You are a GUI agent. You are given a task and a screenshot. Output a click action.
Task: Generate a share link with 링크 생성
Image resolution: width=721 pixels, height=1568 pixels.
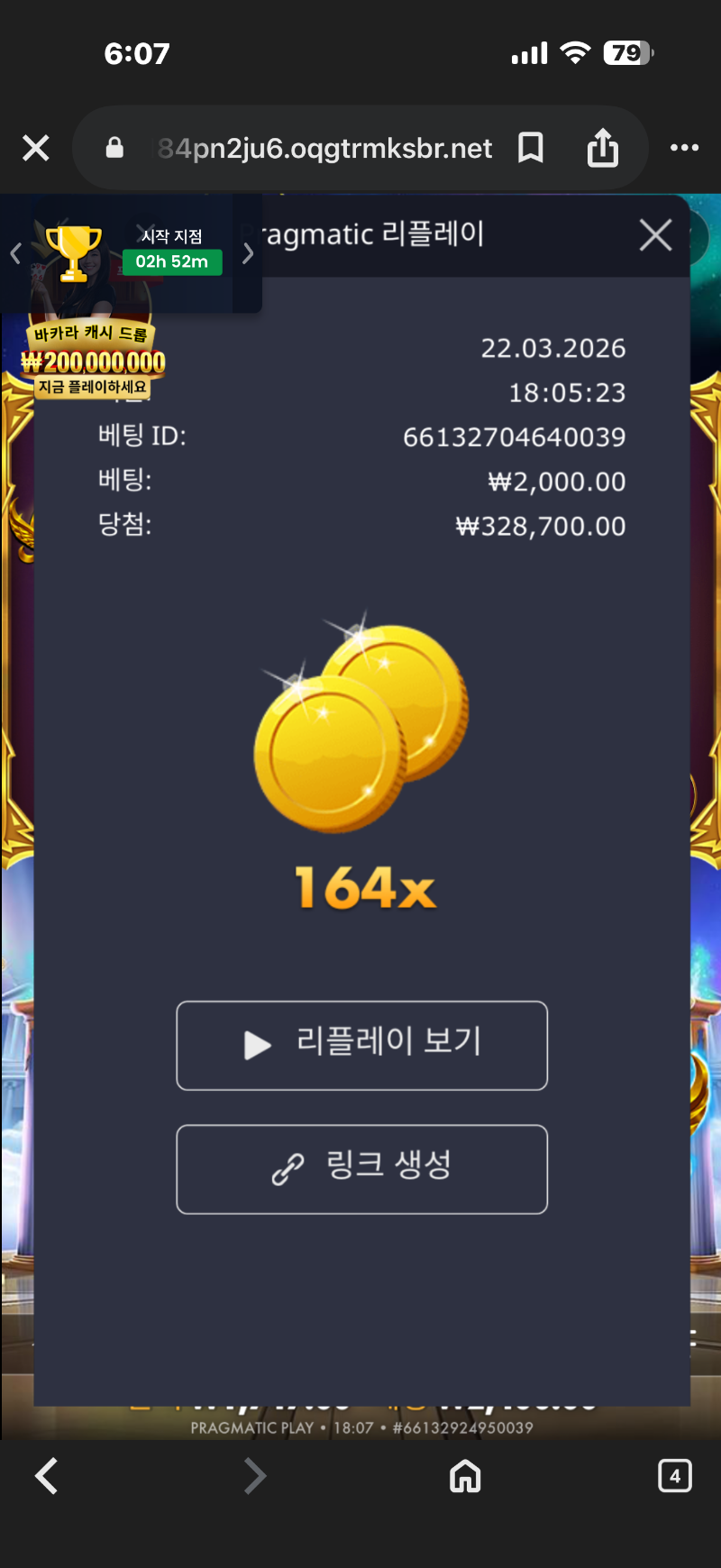pos(361,1169)
